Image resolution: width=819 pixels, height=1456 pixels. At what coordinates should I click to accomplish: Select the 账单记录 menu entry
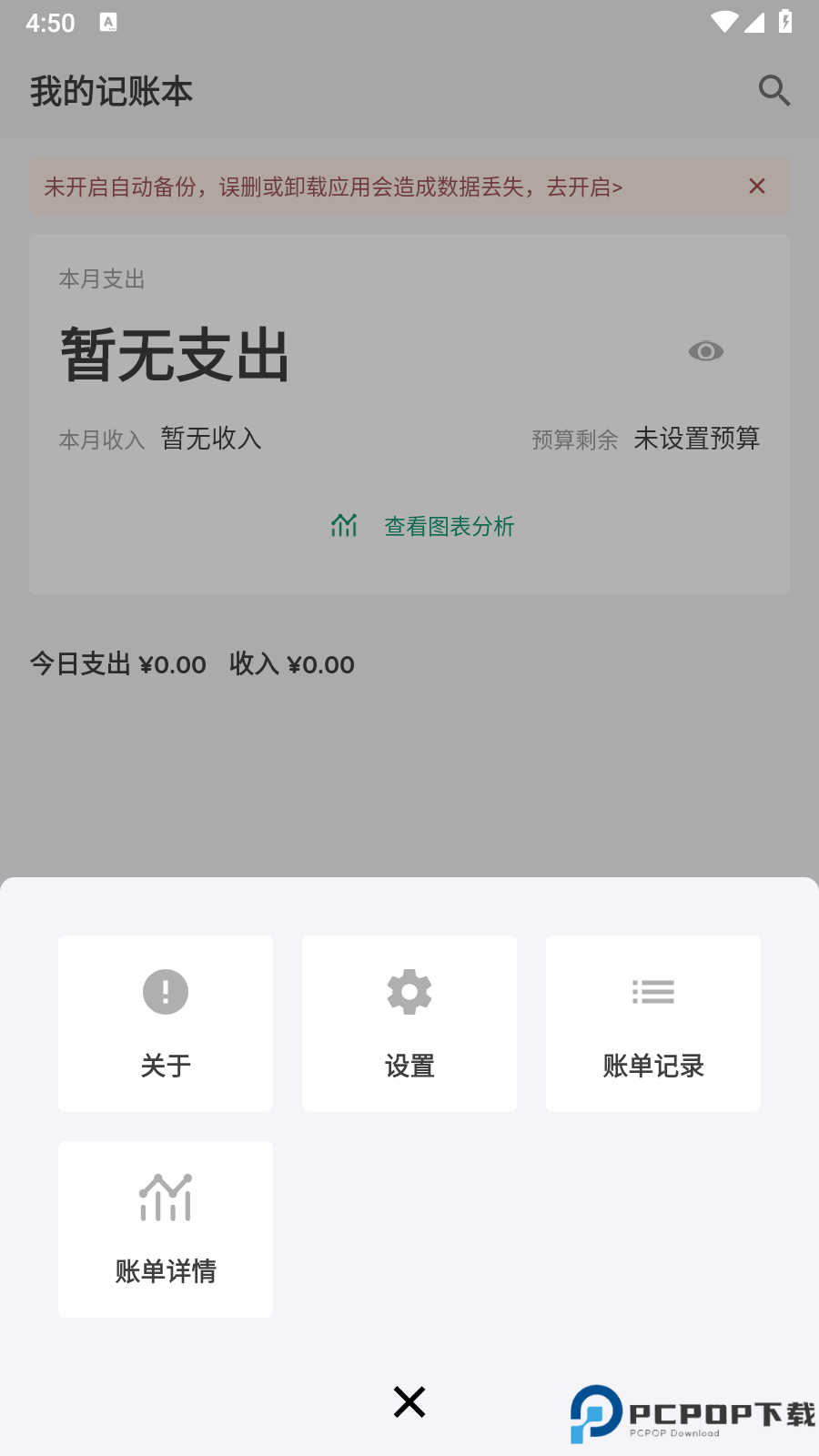pyautogui.click(x=652, y=1066)
